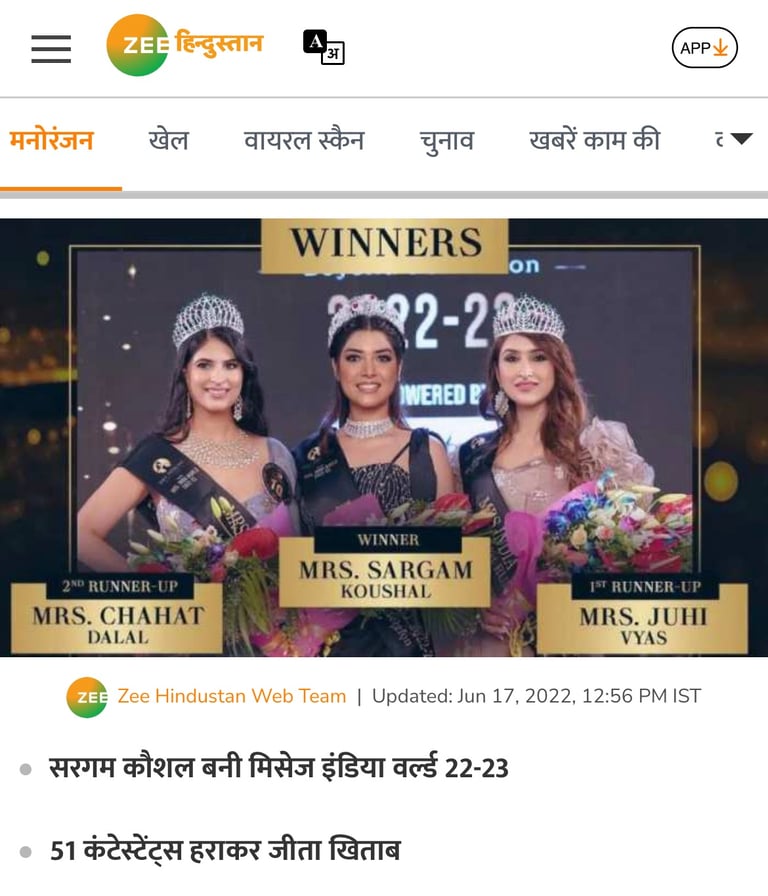
Task: Open the वायरल स्कैन tab
Action: pos(304,140)
